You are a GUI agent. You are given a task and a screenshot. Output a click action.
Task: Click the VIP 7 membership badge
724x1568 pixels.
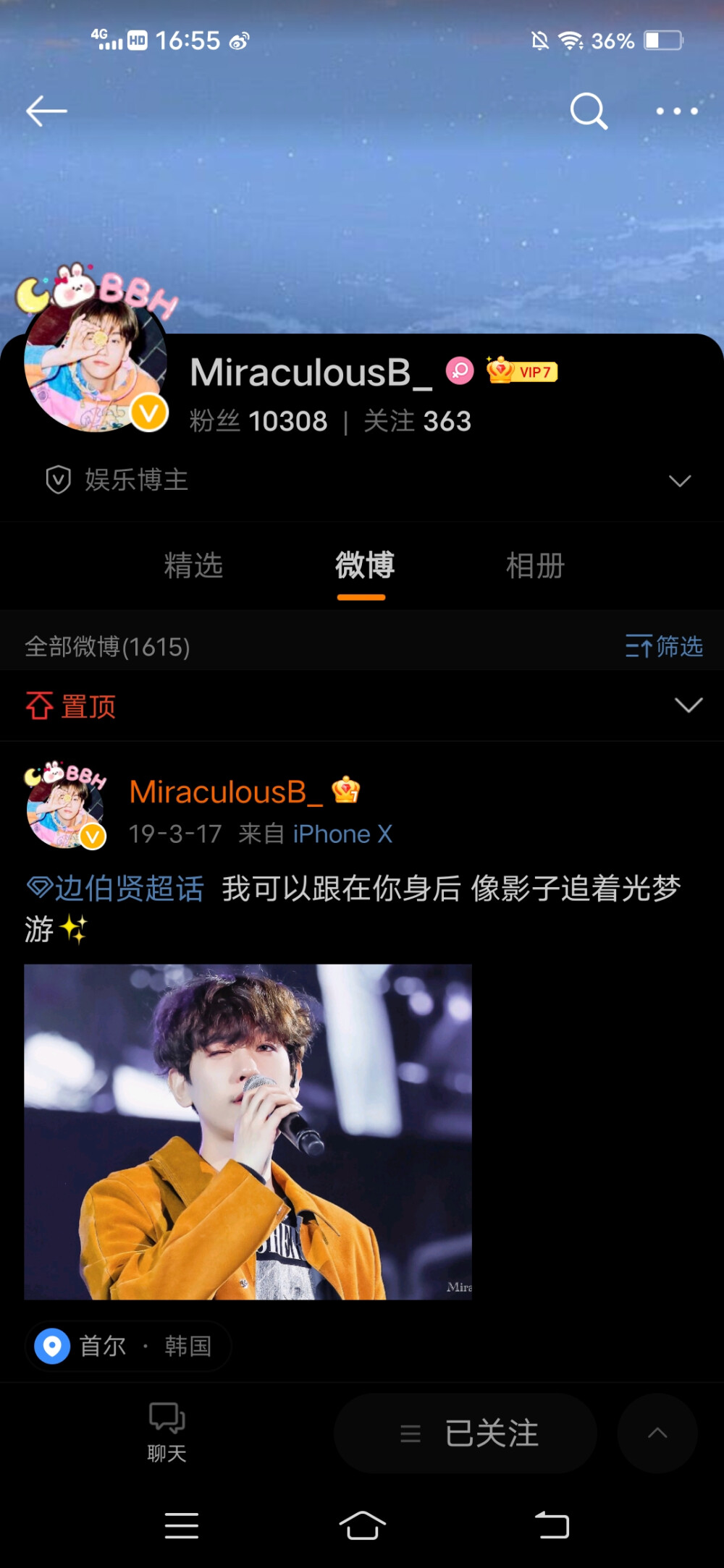coord(523,371)
